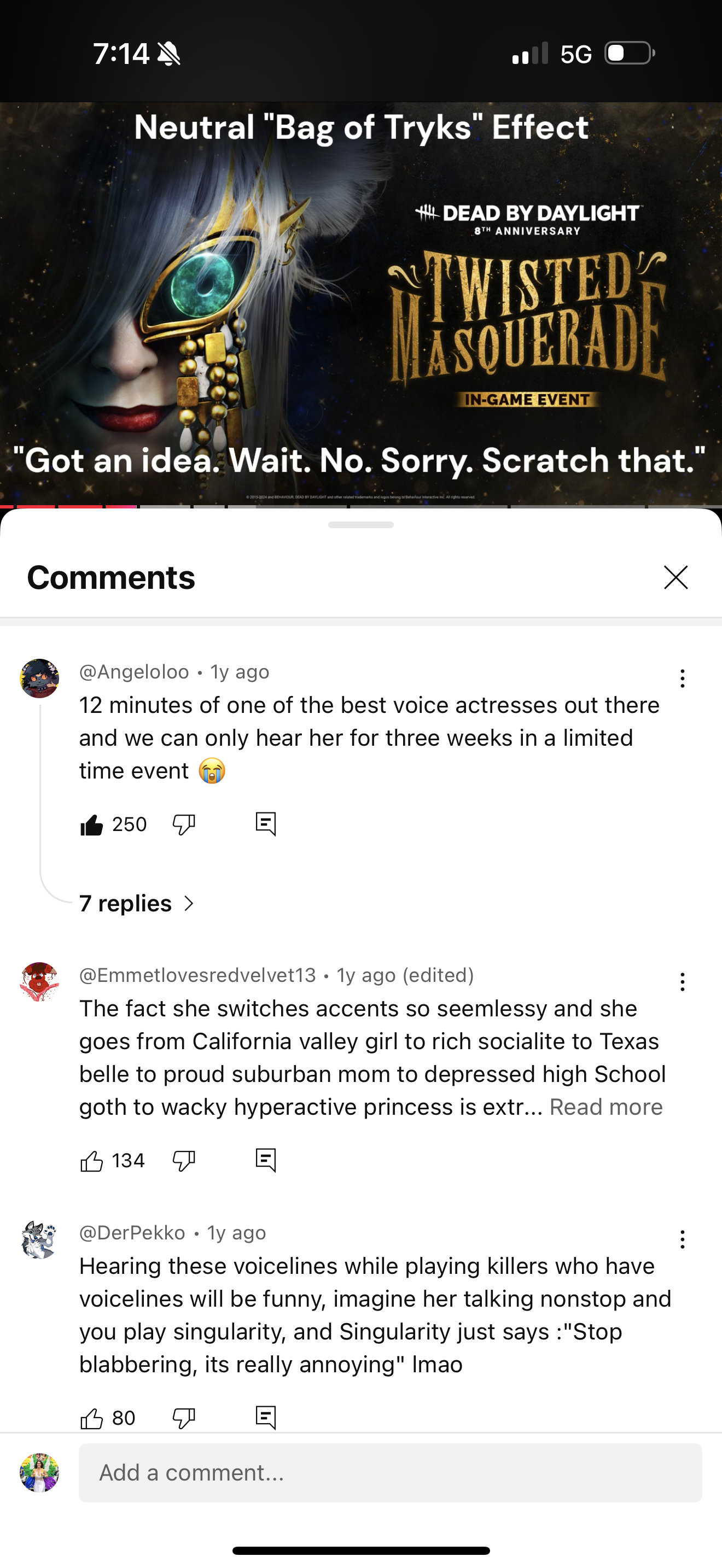Reply to @Angeloloo's comment

click(x=265, y=824)
